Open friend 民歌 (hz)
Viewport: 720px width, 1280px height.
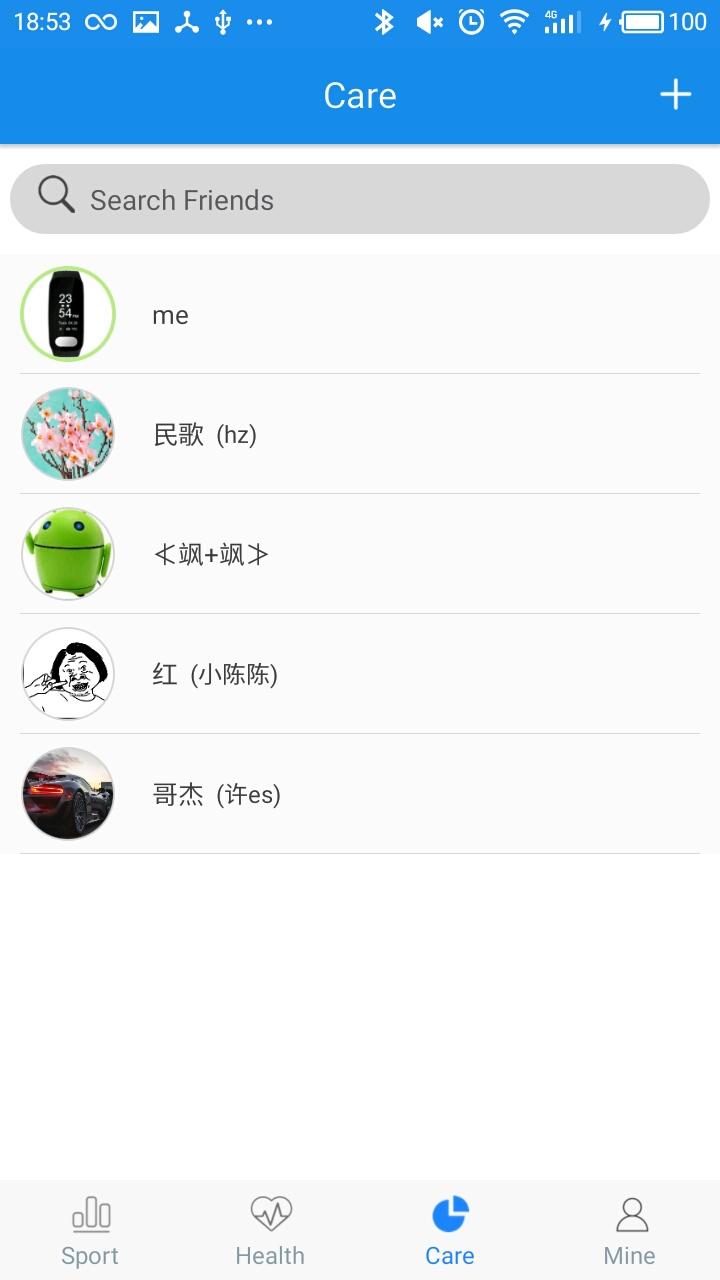(360, 435)
